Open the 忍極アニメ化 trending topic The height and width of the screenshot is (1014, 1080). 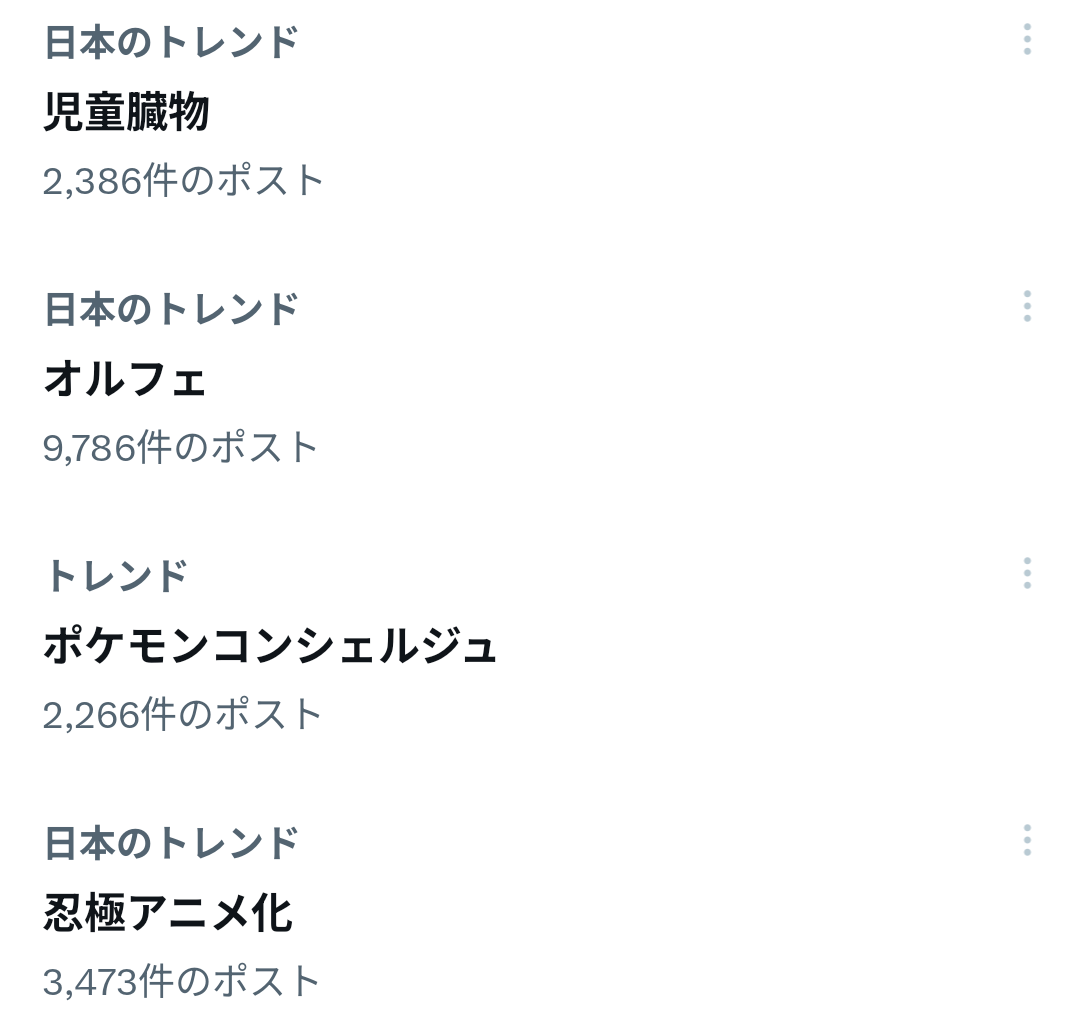pos(168,913)
